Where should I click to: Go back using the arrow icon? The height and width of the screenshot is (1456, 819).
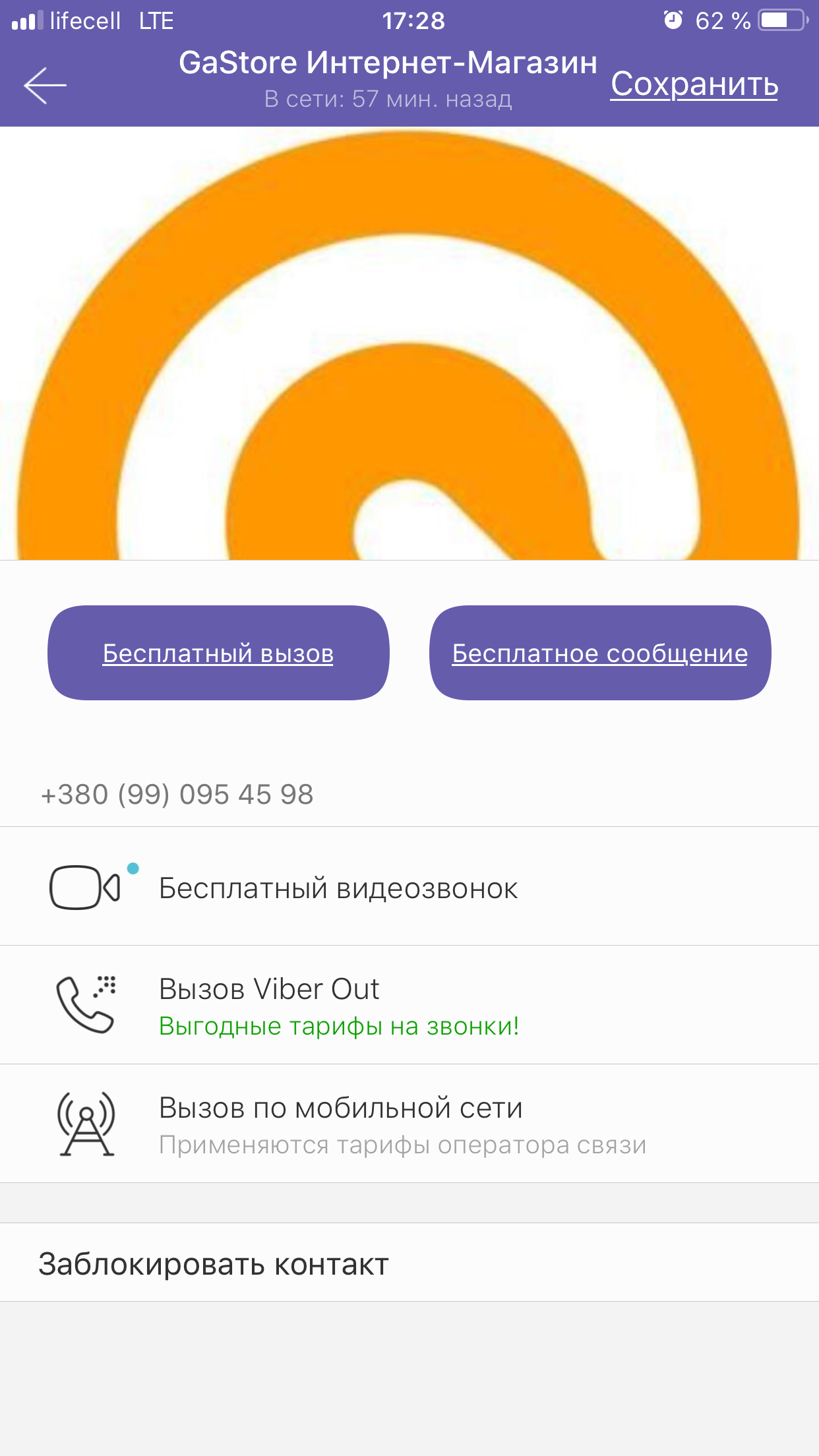pos(45,85)
